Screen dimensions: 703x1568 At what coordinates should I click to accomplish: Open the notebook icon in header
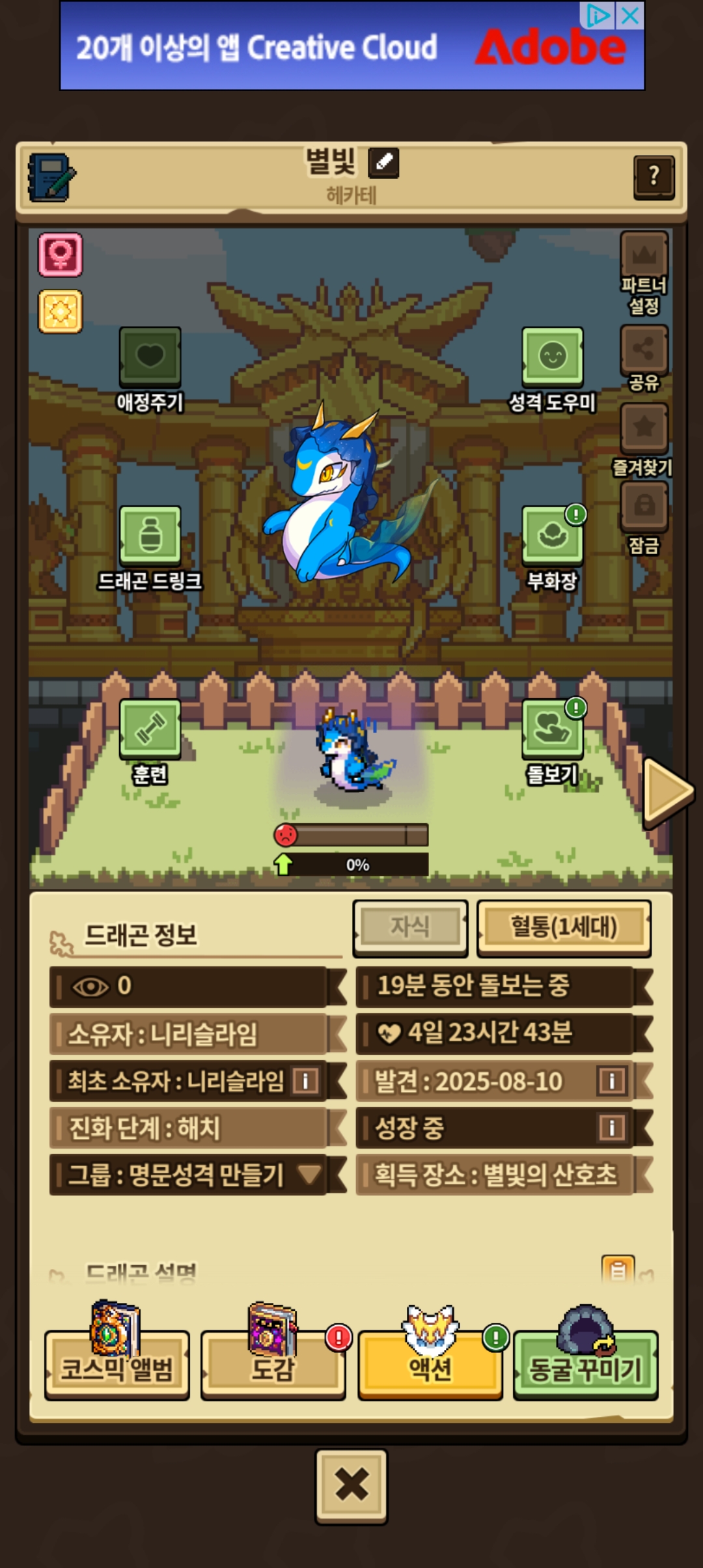[x=51, y=177]
